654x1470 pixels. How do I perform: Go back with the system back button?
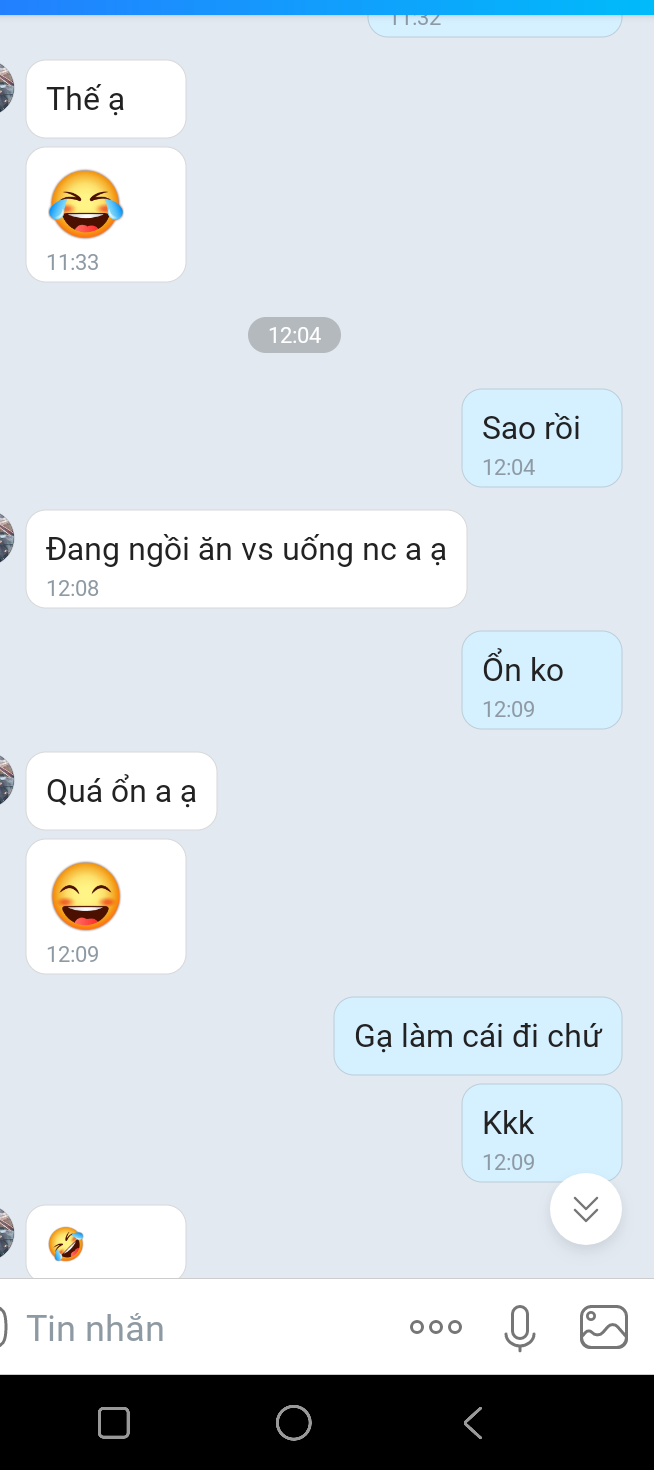(474, 1423)
